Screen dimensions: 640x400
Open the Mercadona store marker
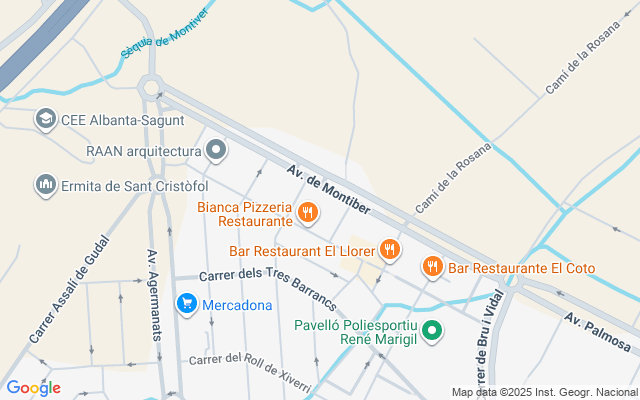click(x=187, y=304)
